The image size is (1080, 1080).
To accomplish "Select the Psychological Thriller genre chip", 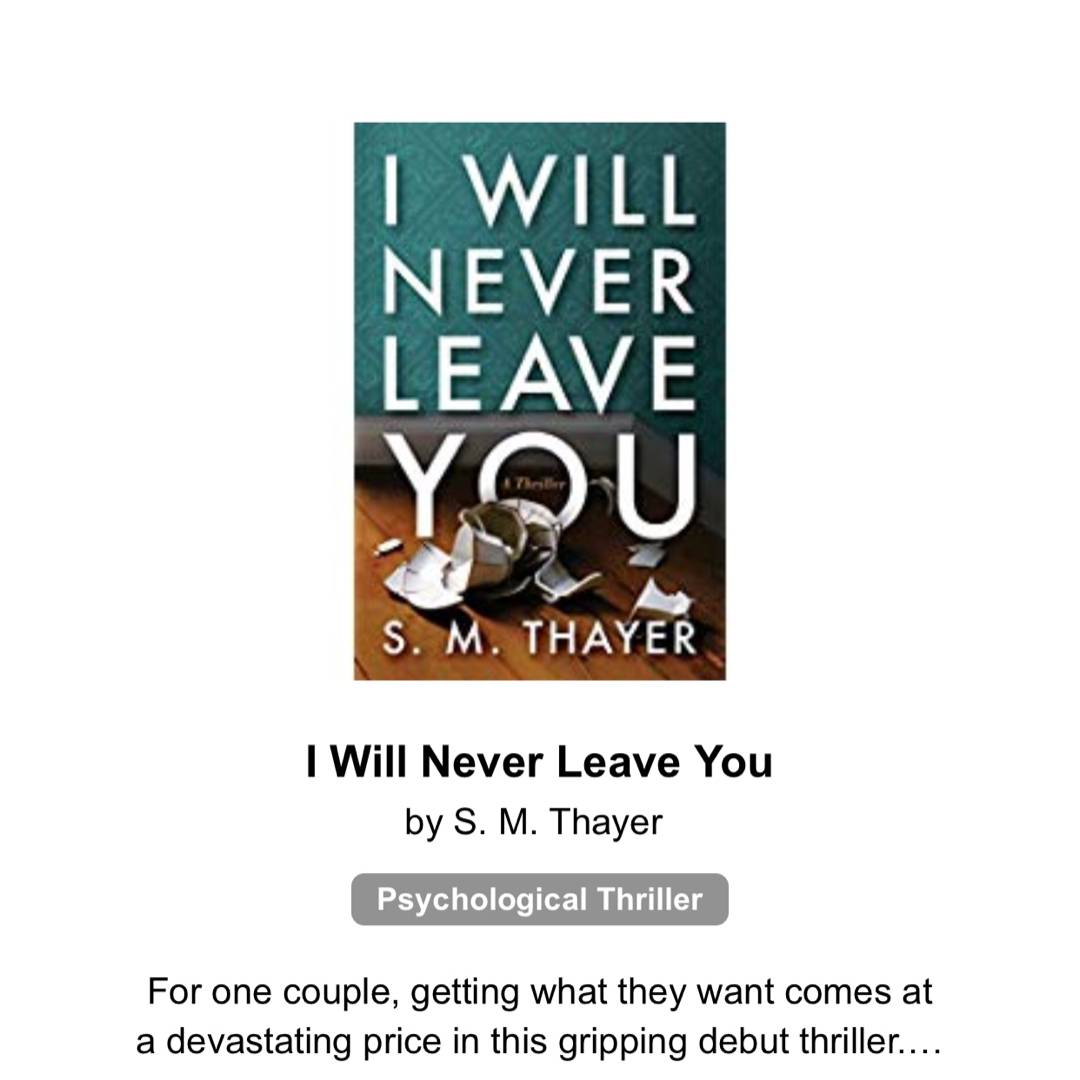I will [540, 899].
